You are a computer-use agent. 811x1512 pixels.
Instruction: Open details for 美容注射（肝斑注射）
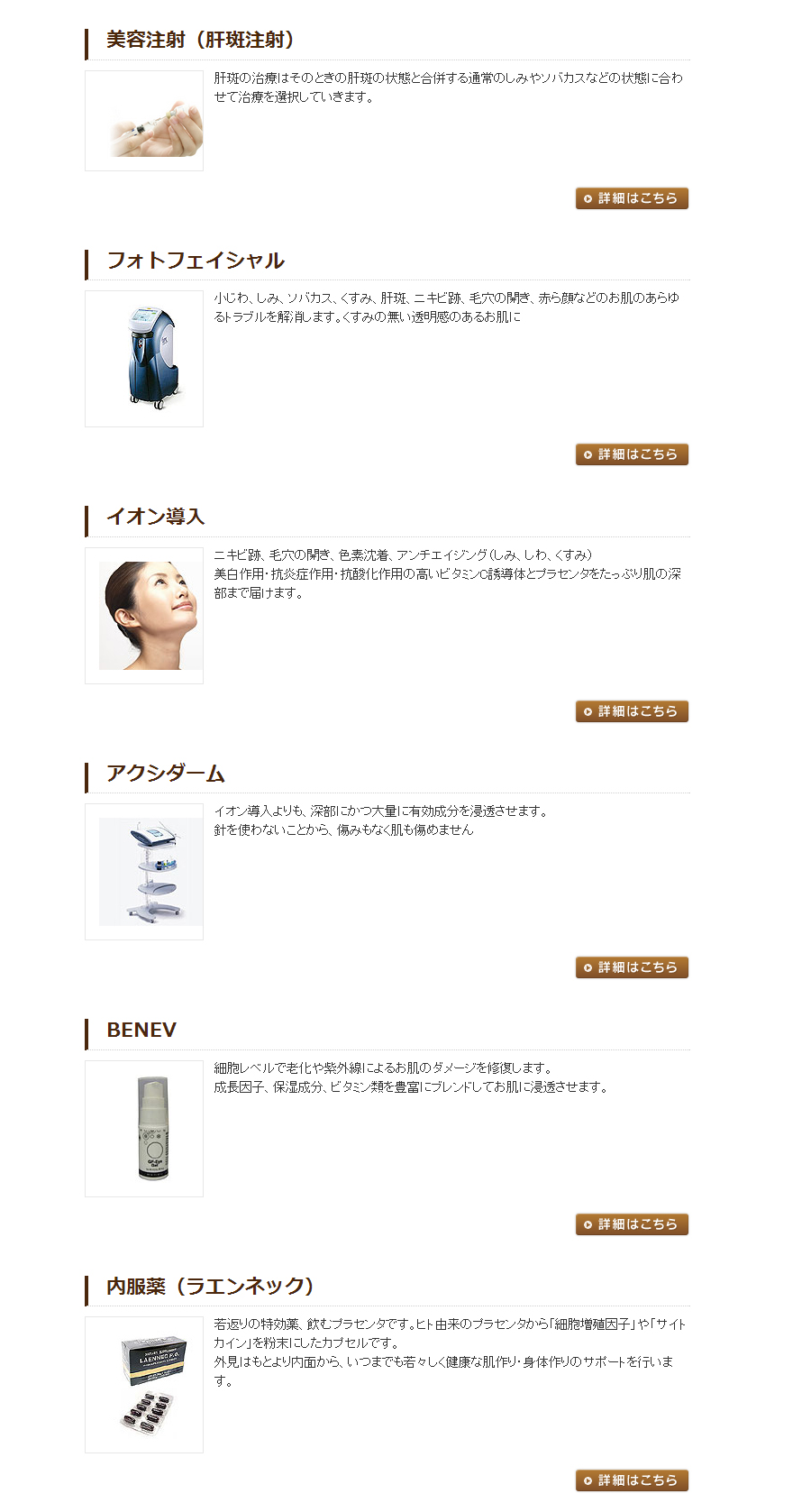click(632, 198)
